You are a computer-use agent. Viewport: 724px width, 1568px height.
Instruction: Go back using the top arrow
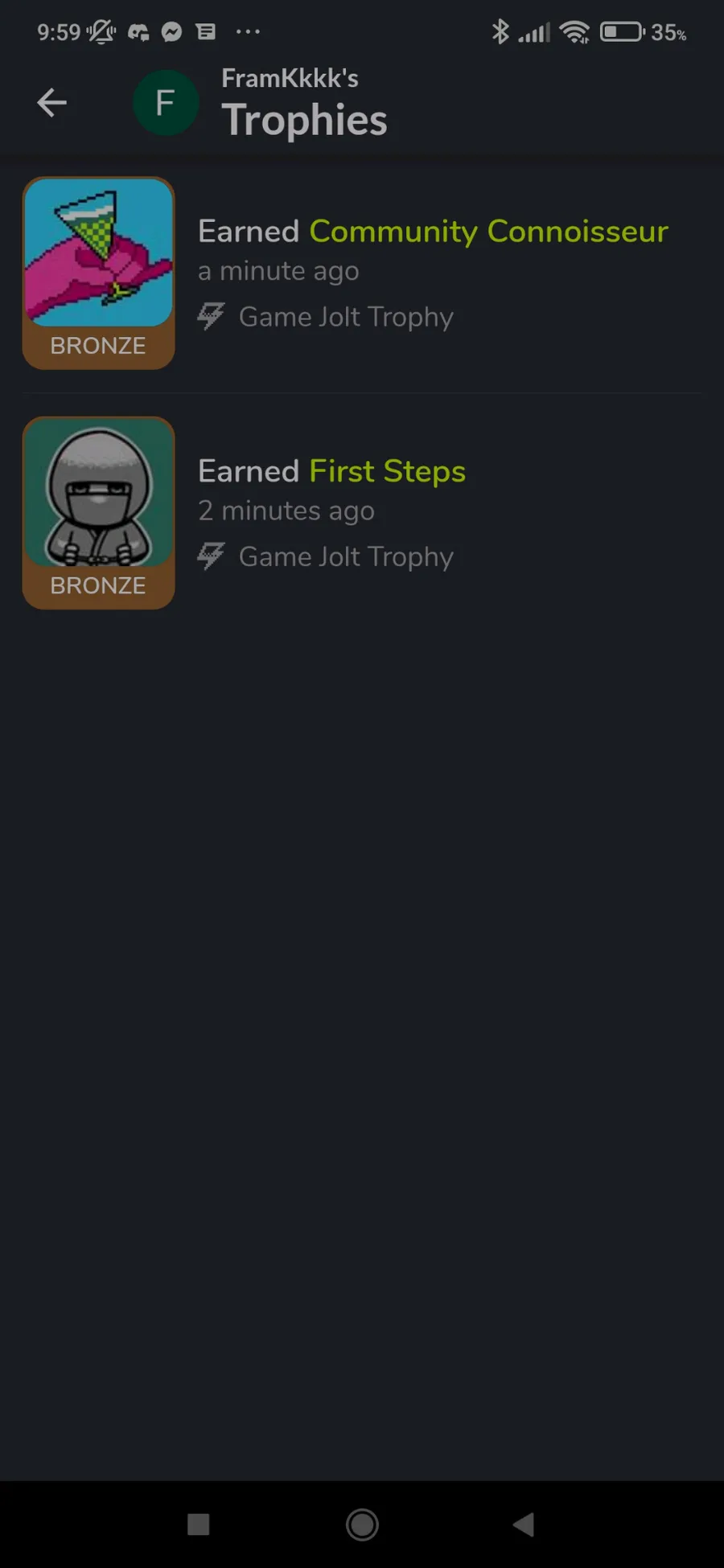52,102
